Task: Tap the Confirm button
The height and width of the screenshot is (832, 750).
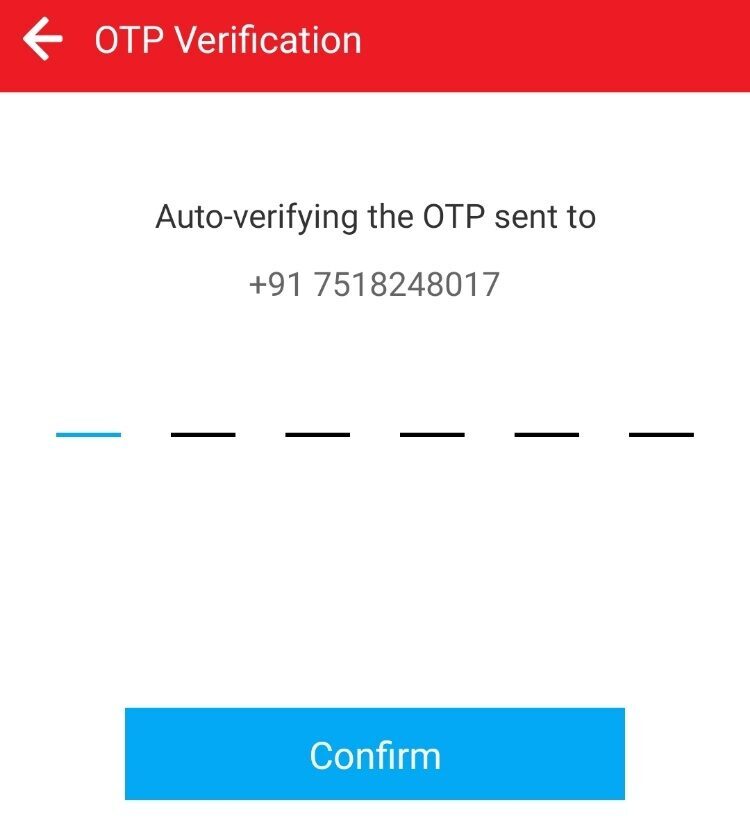Action: point(375,754)
